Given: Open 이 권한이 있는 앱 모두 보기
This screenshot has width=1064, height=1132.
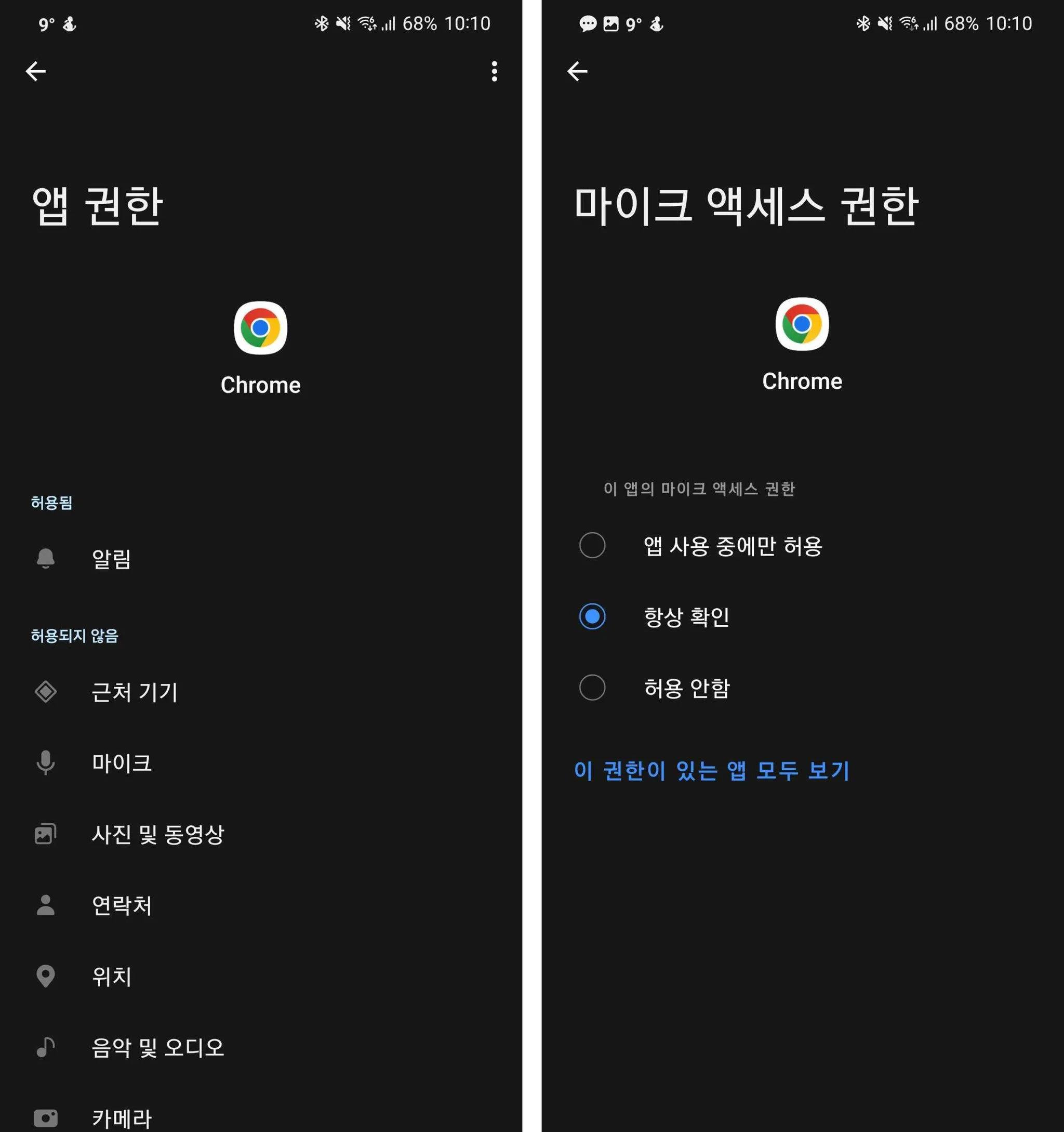Looking at the screenshot, I should (712, 770).
